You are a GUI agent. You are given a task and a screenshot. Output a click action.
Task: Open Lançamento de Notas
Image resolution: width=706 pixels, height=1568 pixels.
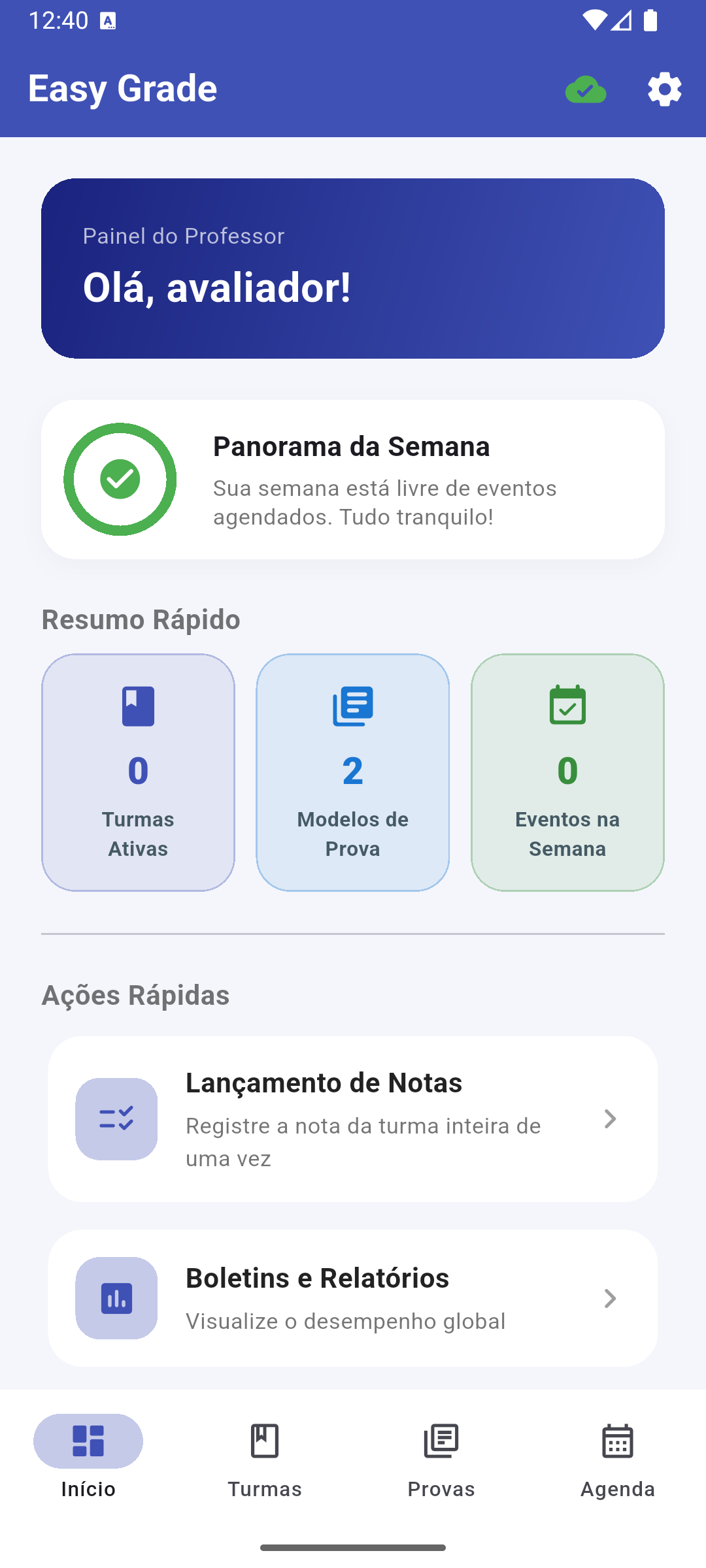352,1119
